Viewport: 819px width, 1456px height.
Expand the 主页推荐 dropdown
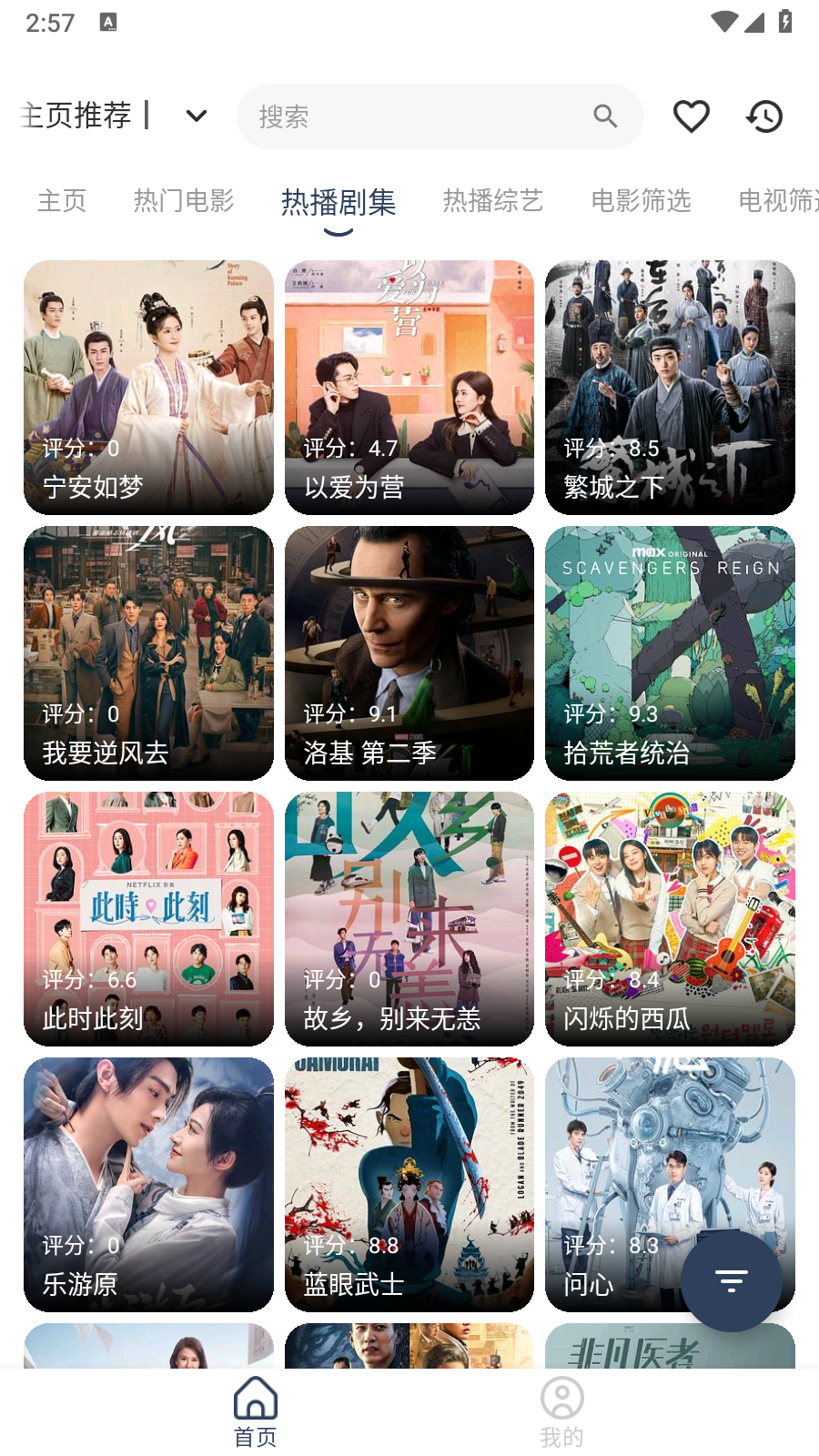coord(197,116)
